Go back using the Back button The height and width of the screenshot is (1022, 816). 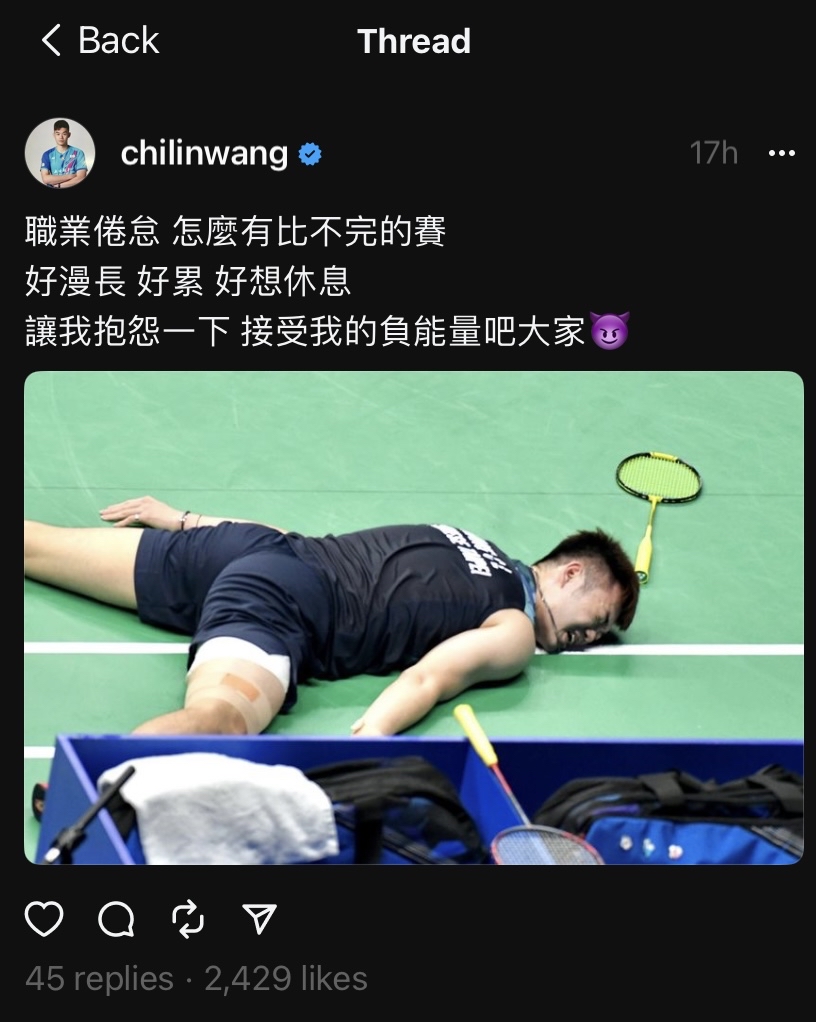point(99,41)
